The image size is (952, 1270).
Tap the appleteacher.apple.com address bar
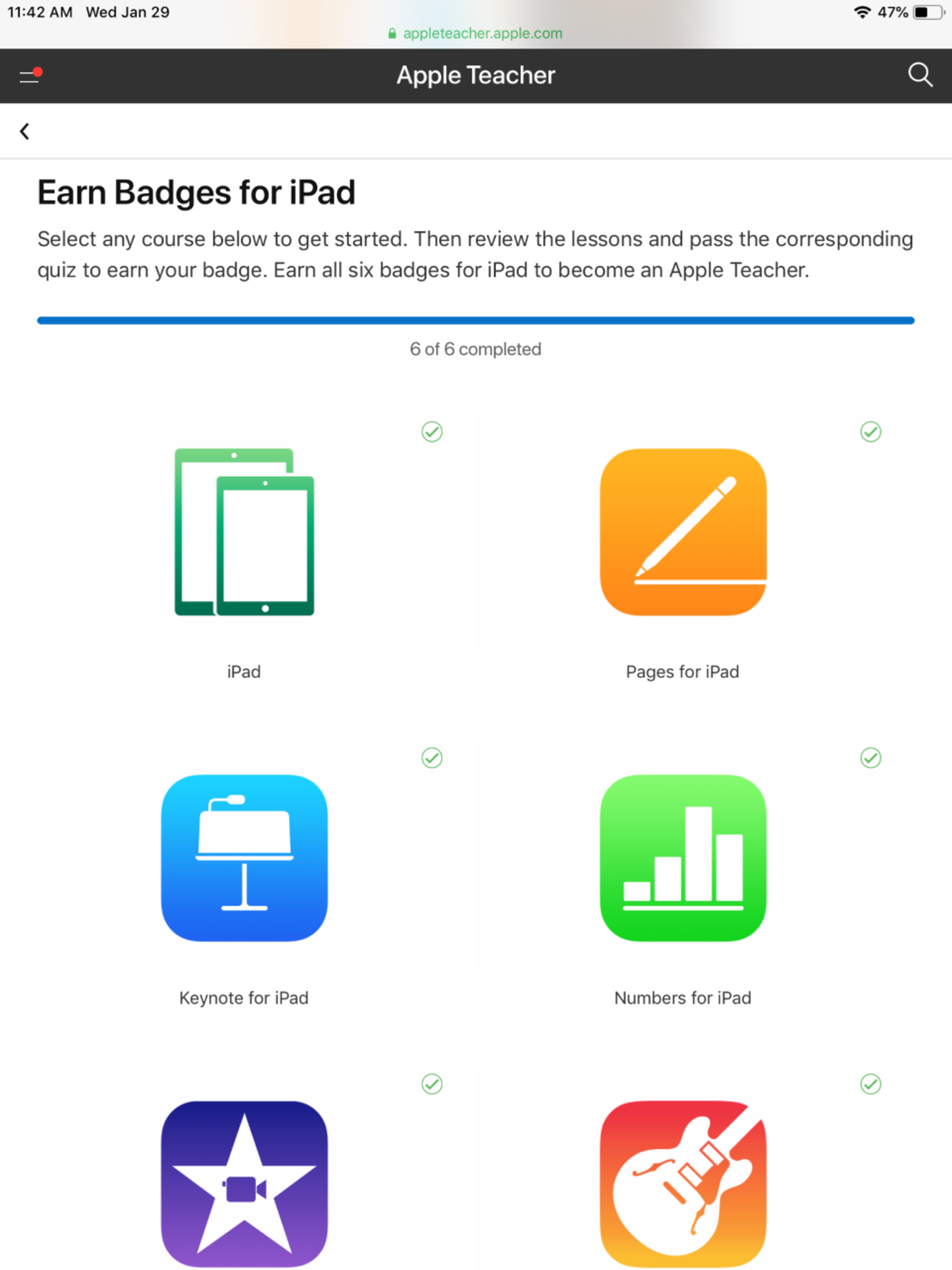click(476, 33)
